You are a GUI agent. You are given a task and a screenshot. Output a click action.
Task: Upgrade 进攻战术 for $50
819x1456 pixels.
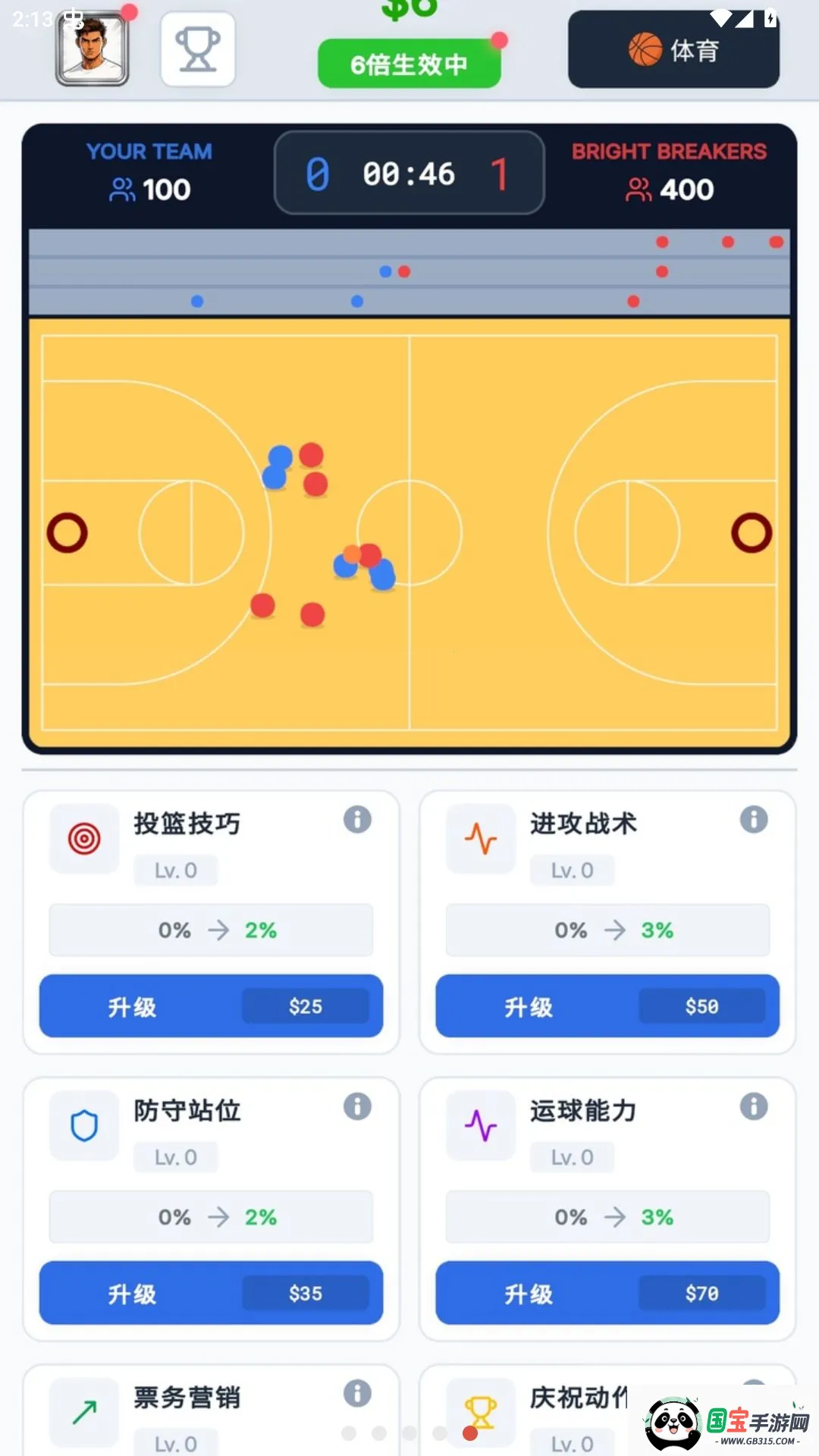coord(607,1006)
